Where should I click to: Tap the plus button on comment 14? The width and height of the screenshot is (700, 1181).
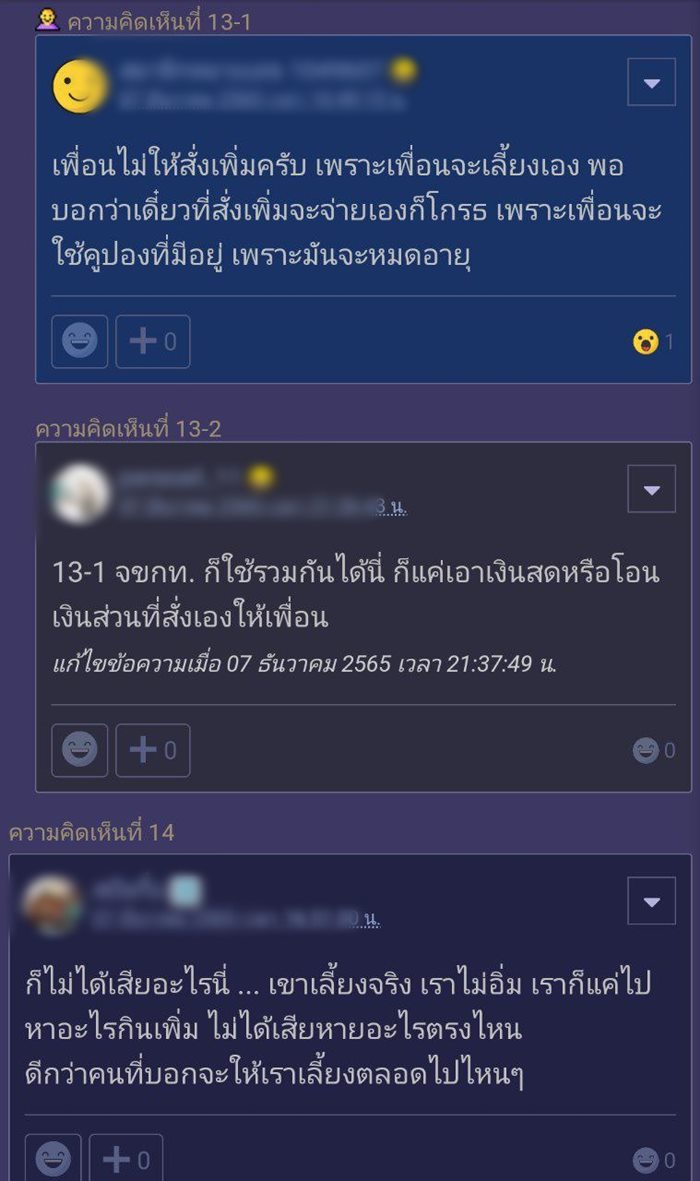click(x=126, y=1159)
